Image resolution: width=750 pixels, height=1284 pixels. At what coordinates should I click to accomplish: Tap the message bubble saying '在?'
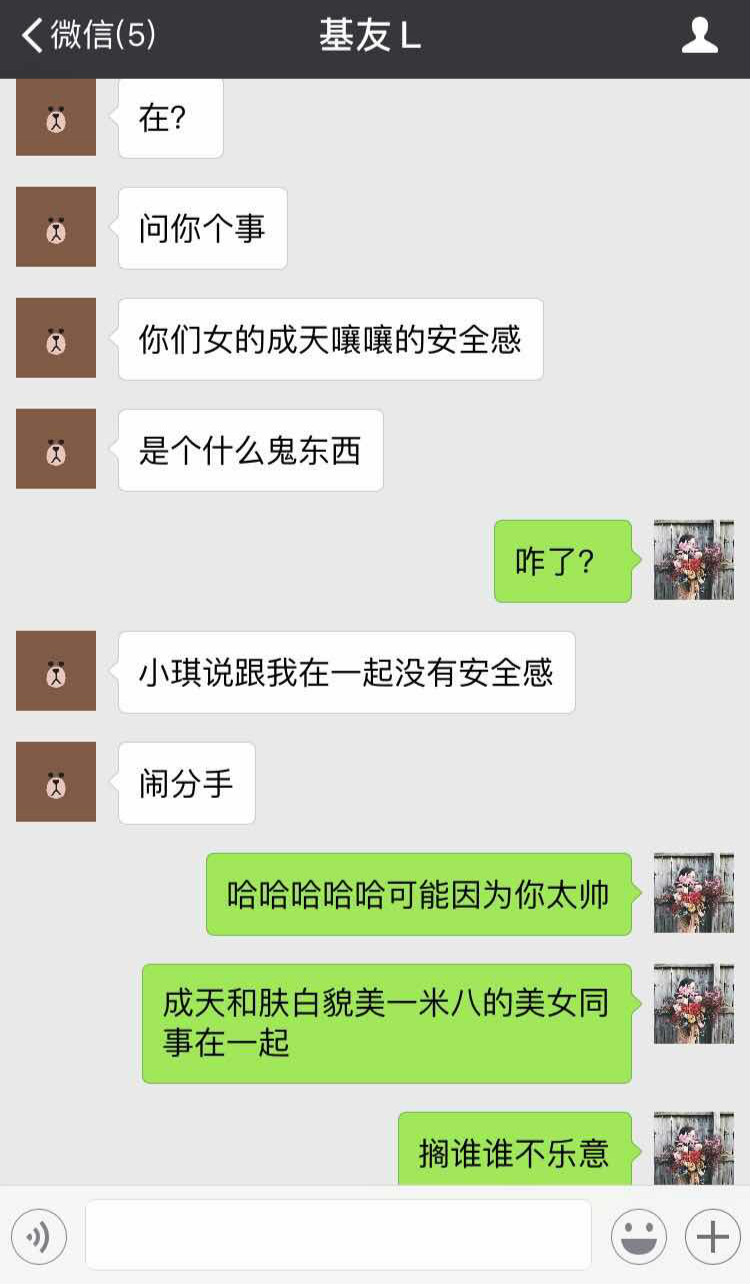coord(170,116)
